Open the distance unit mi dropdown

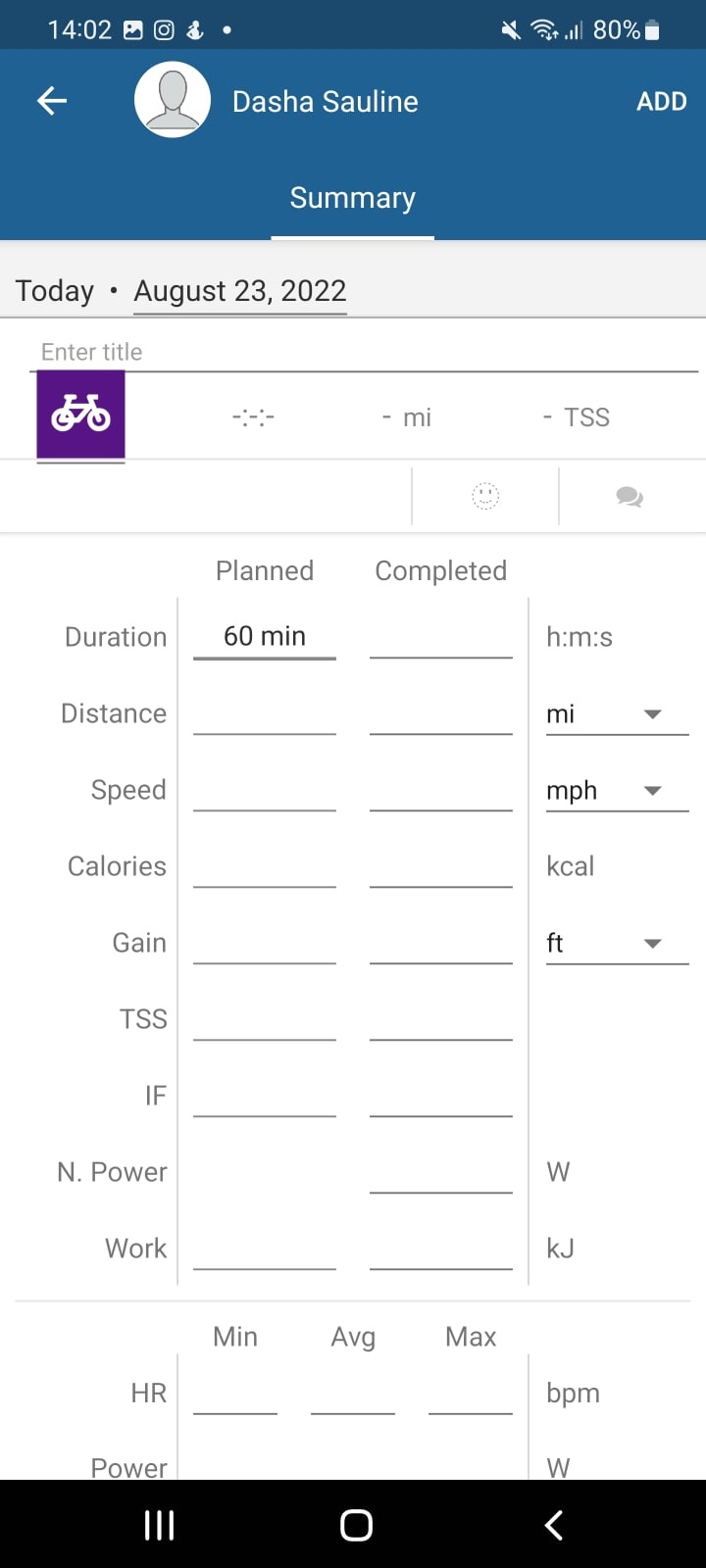click(x=616, y=713)
